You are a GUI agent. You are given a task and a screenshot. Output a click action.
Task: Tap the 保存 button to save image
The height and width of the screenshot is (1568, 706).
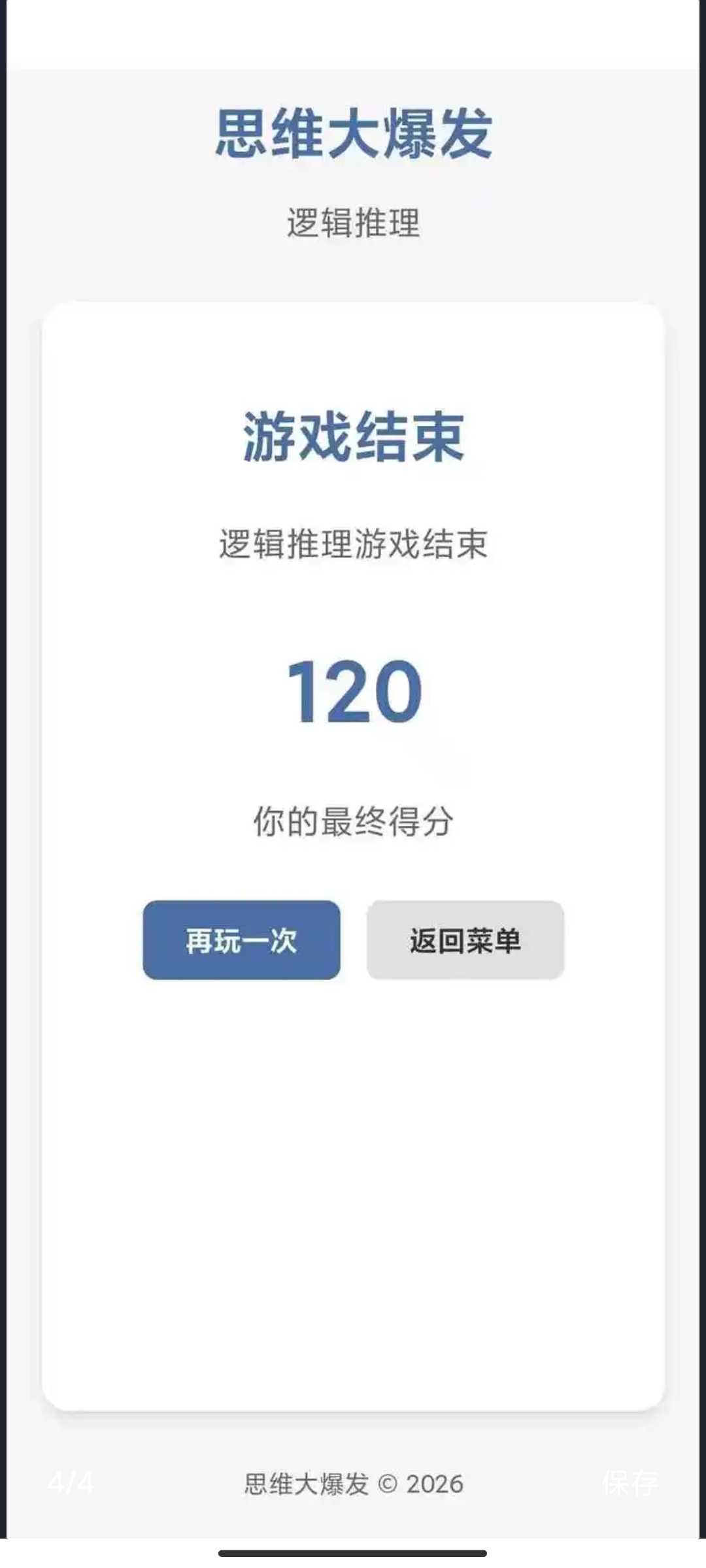click(630, 1482)
